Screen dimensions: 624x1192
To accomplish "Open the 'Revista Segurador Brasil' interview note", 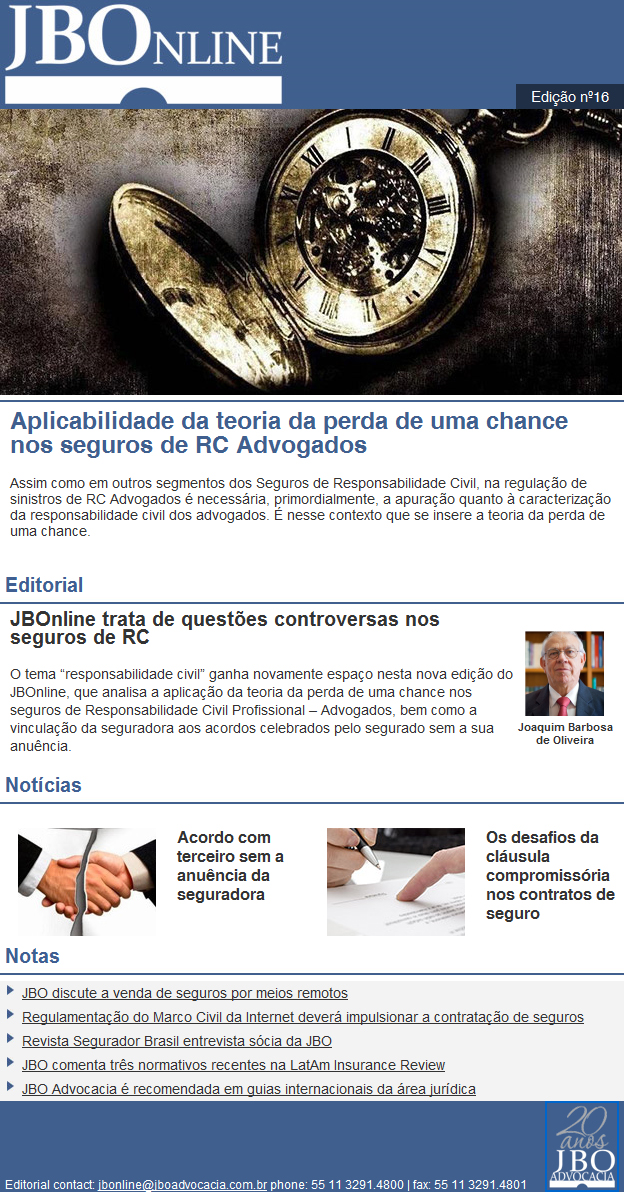I will pyautogui.click(x=176, y=1041).
